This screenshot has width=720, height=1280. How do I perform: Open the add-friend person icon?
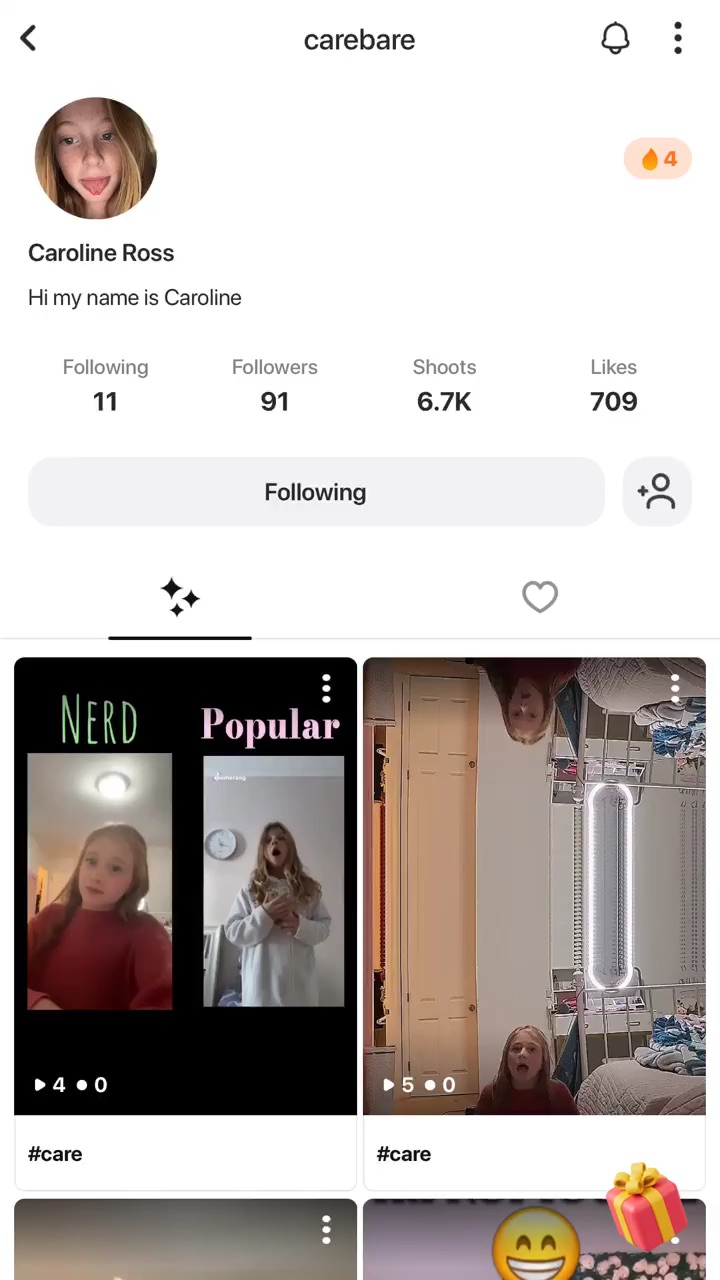tap(657, 492)
